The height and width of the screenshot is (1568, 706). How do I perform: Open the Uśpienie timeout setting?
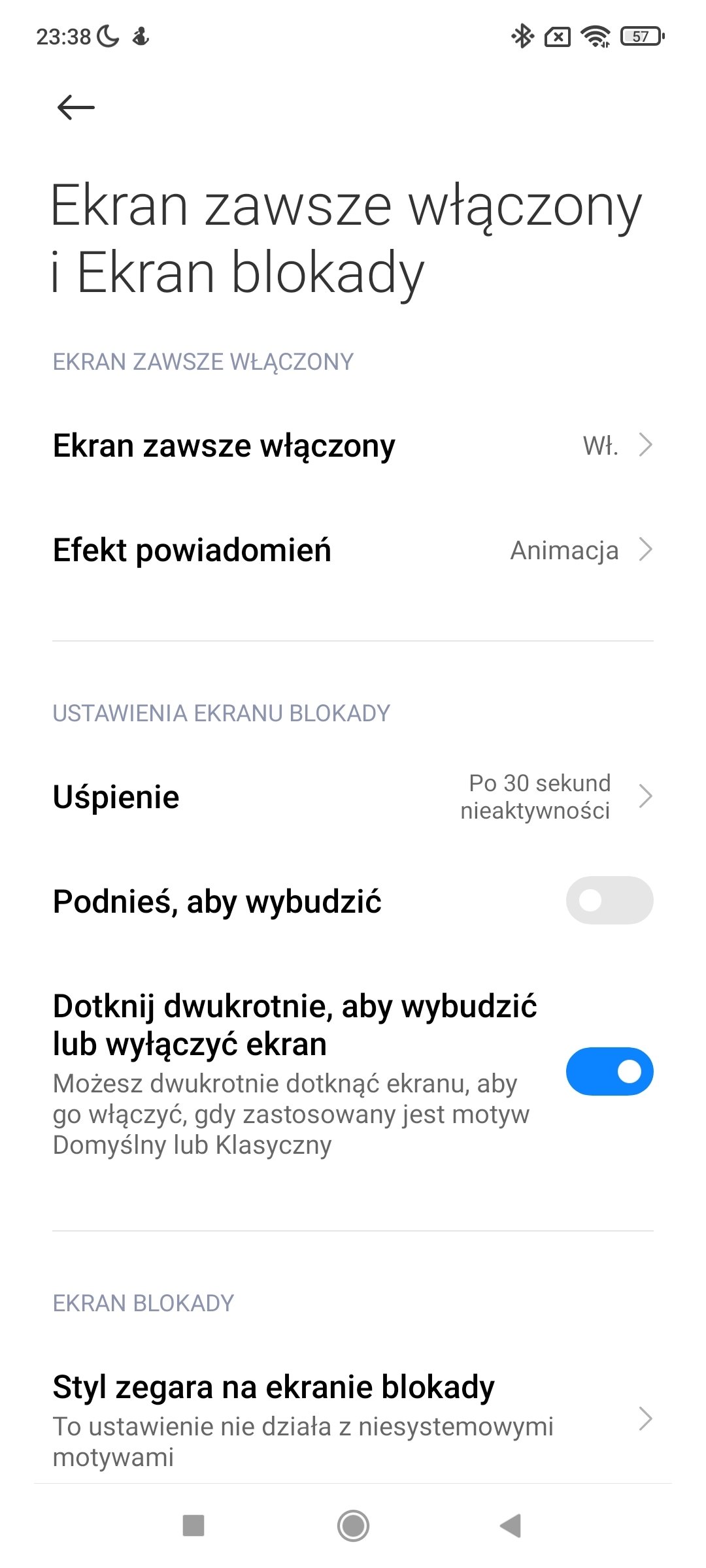point(353,796)
